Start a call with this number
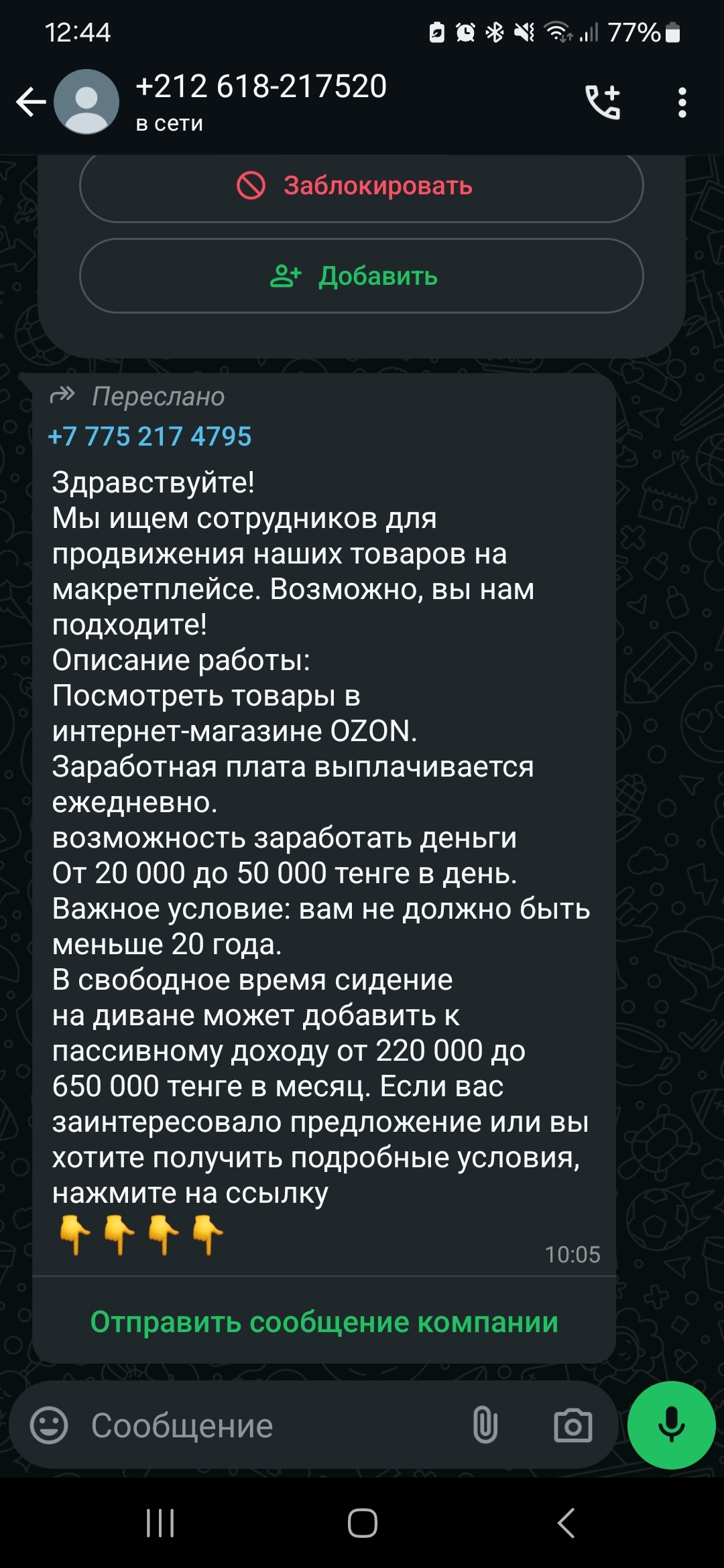The width and height of the screenshot is (724, 1568). point(603,103)
